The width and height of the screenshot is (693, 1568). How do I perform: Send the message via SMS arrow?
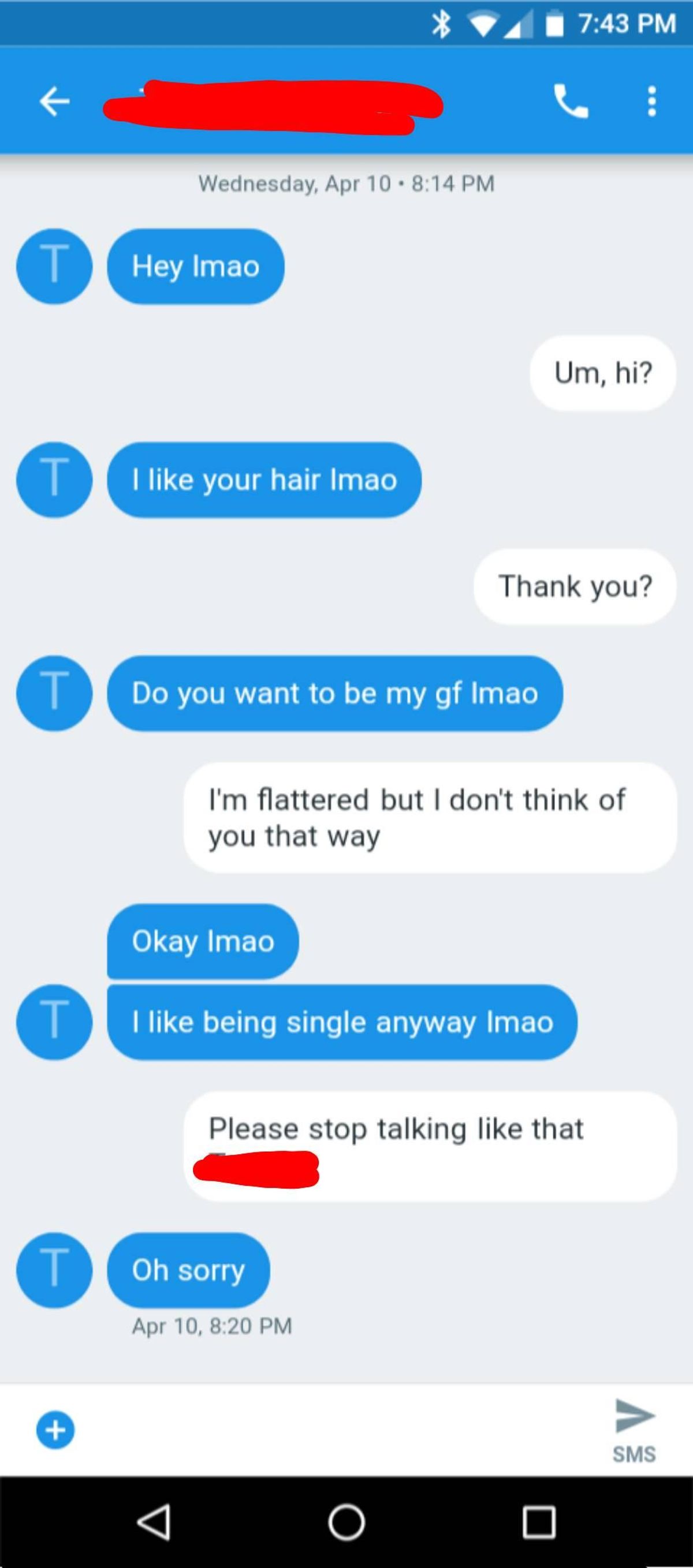[634, 1427]
